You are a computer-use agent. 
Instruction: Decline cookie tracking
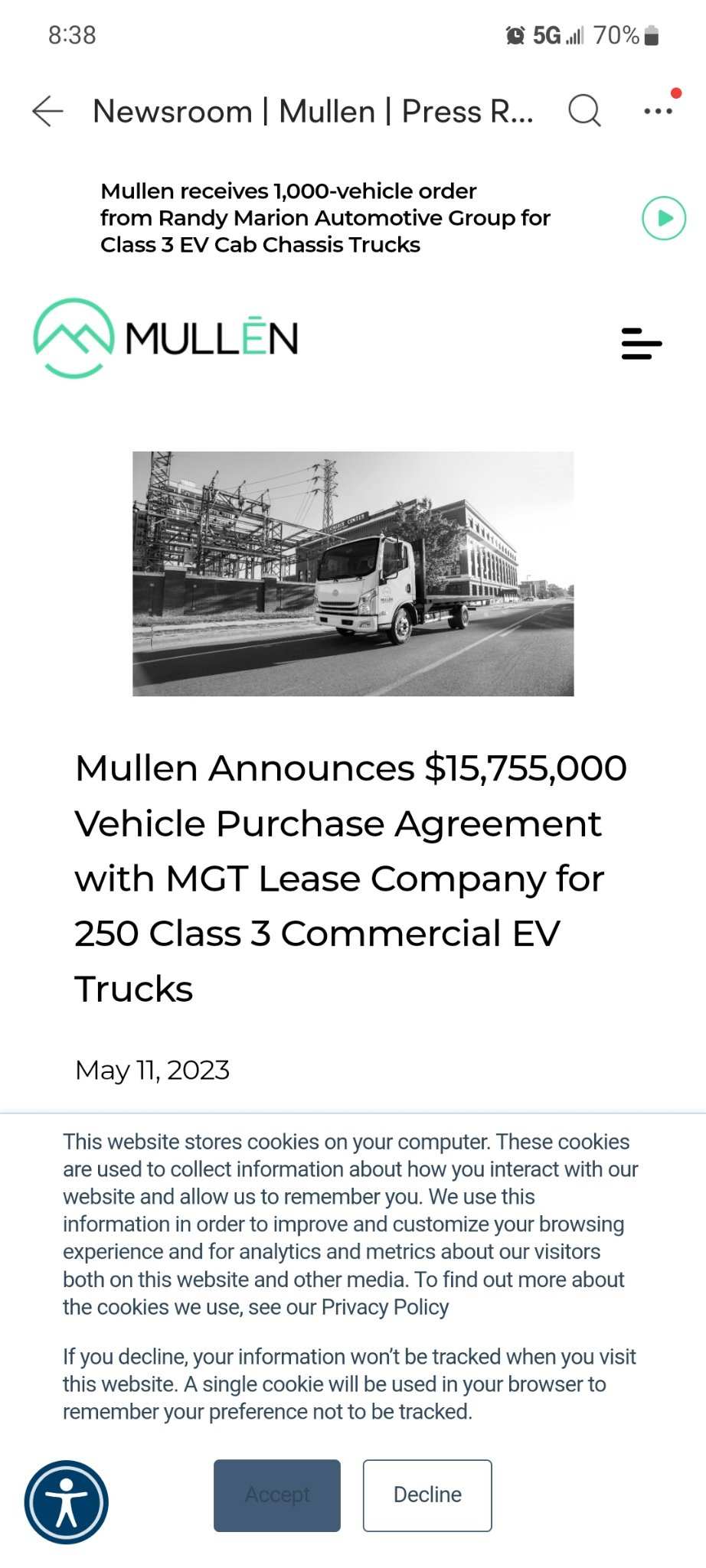click(427, 1495)
